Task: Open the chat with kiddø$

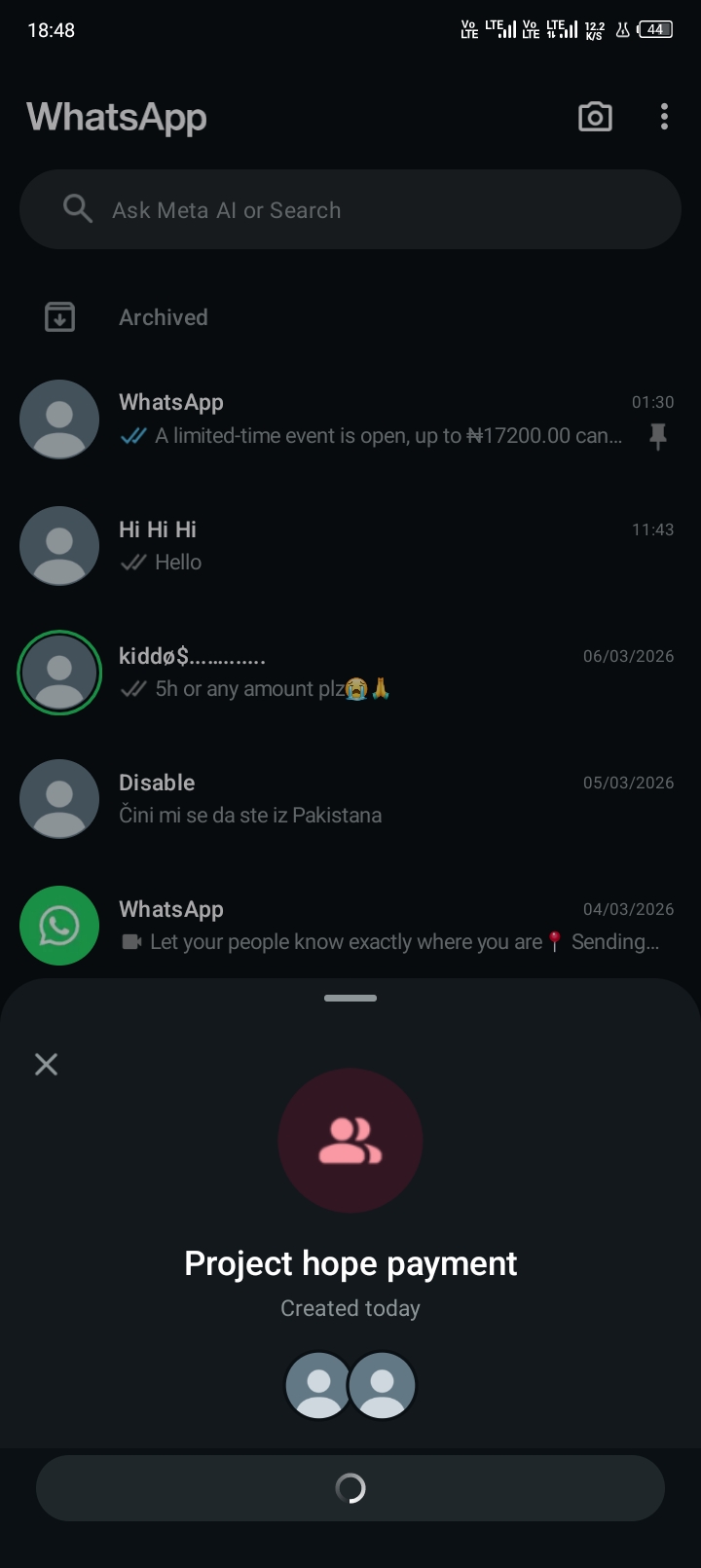Action: click(370, 673)
